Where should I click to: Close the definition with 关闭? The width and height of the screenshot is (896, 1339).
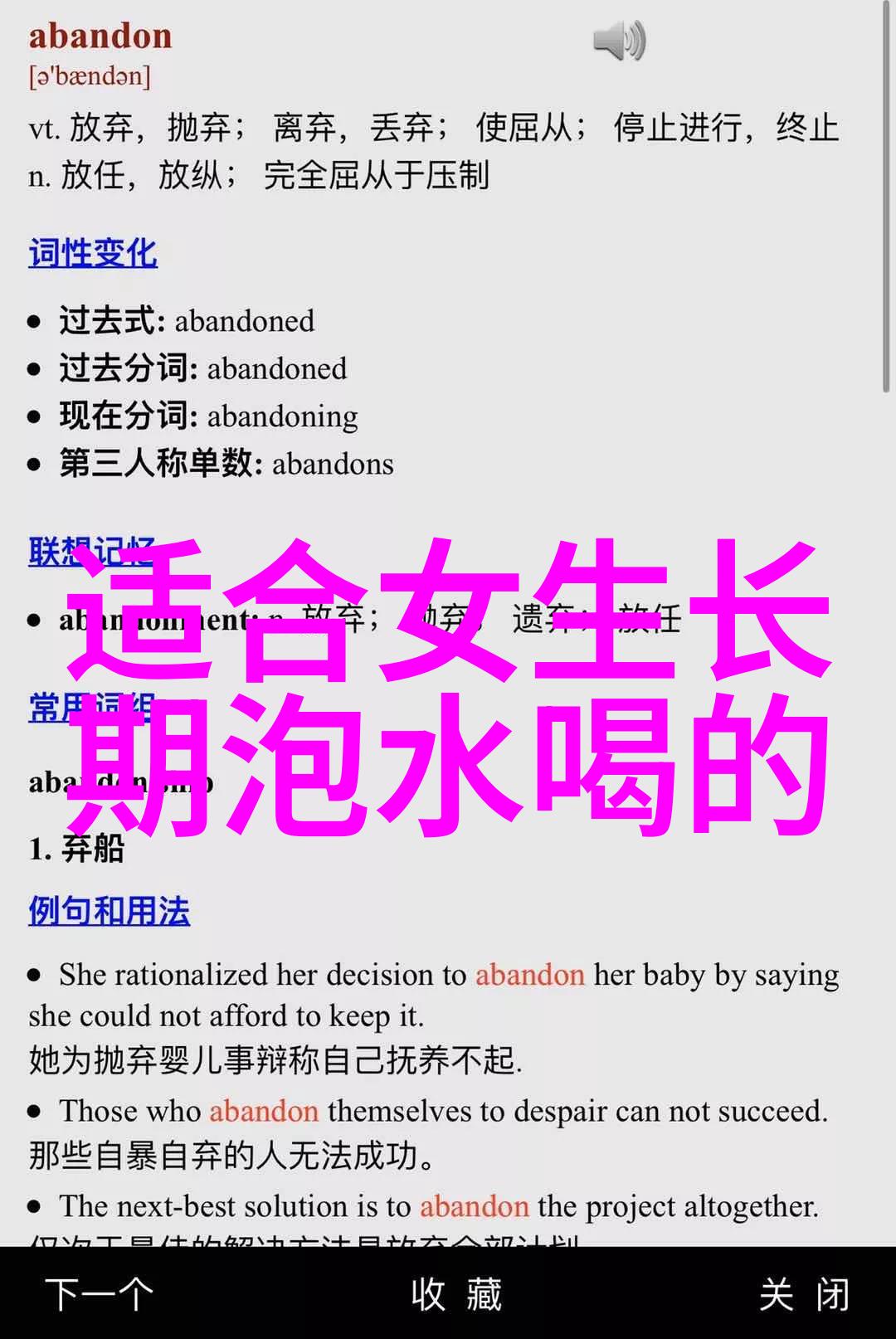click(x=804, y=1294)
